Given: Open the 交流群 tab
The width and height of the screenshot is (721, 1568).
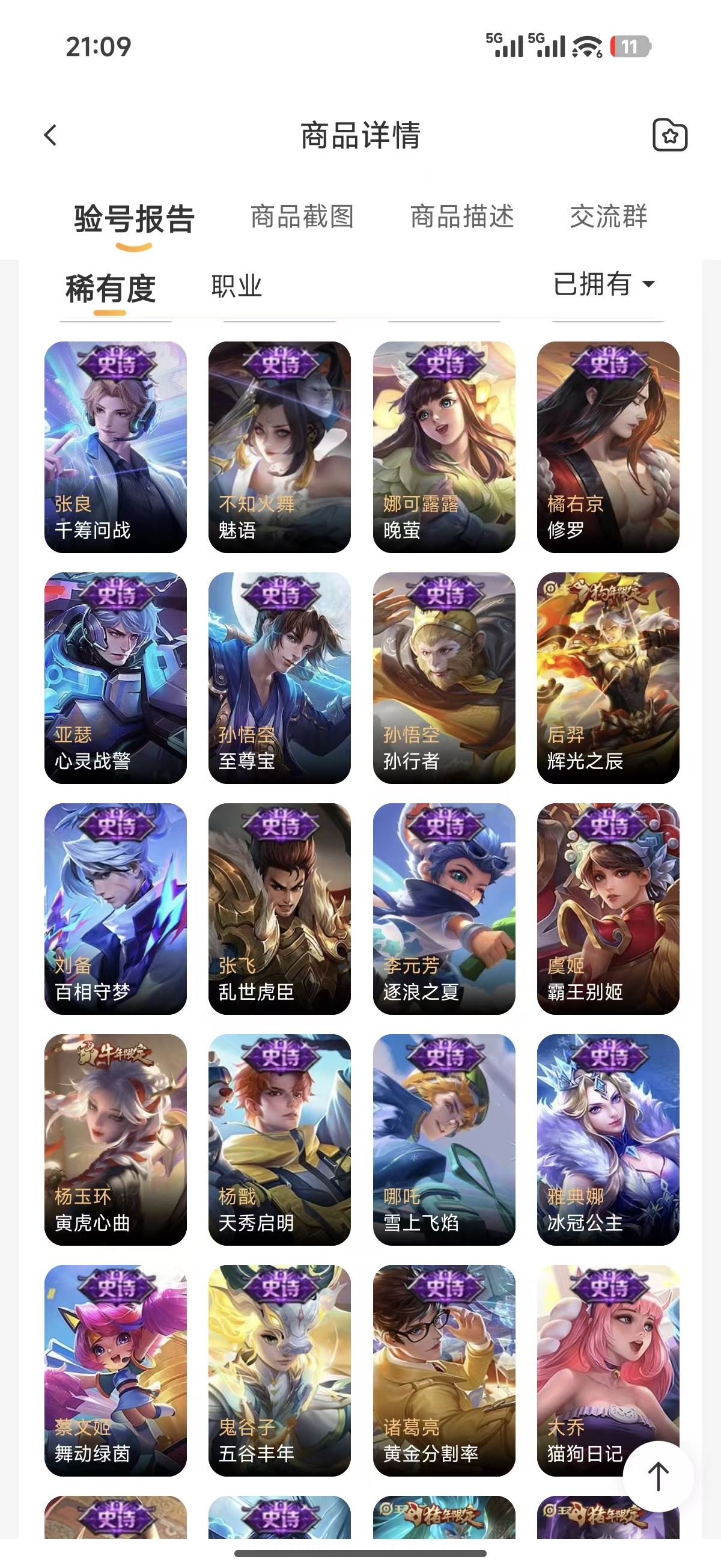Looking at the screenshot, I should tap(608, 216).
